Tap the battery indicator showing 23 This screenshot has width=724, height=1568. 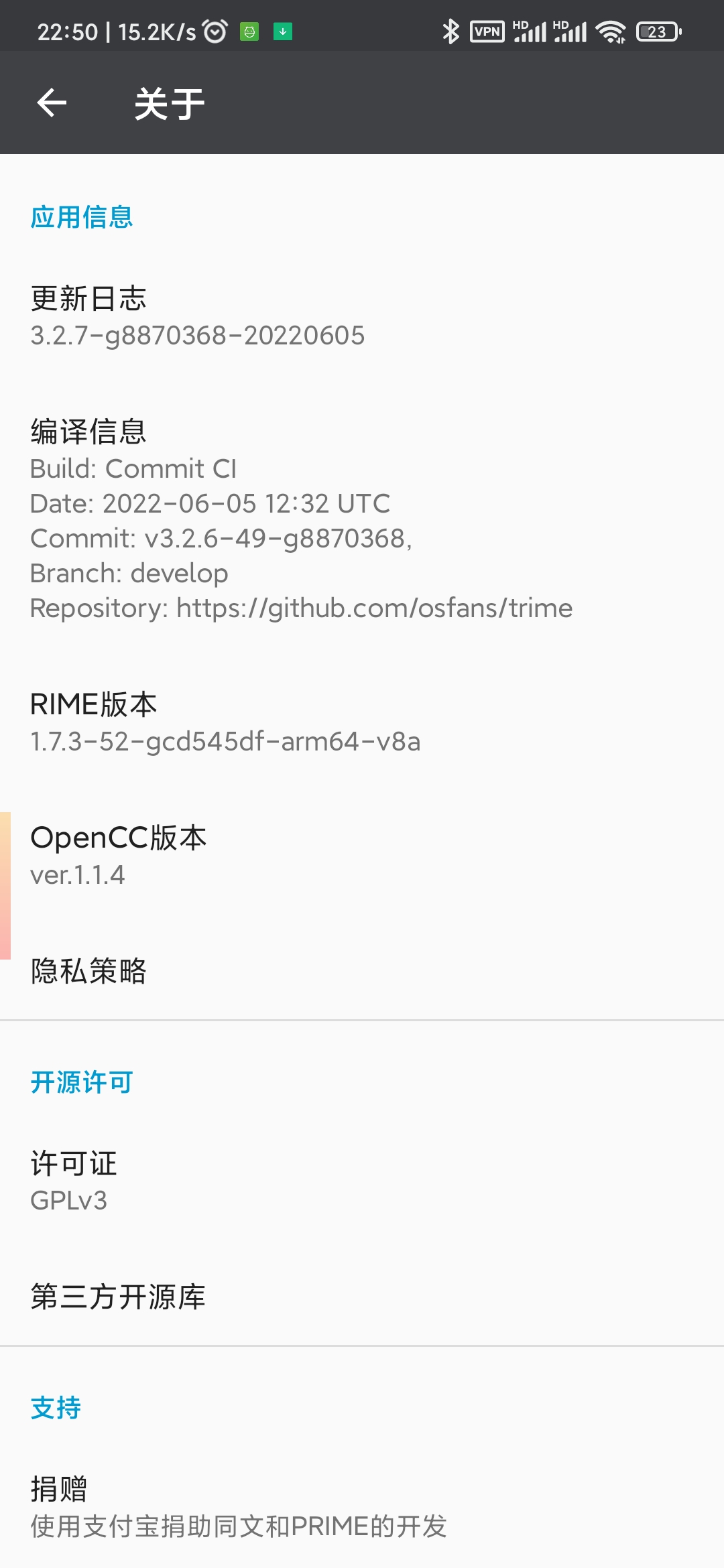tap(658, 30)
